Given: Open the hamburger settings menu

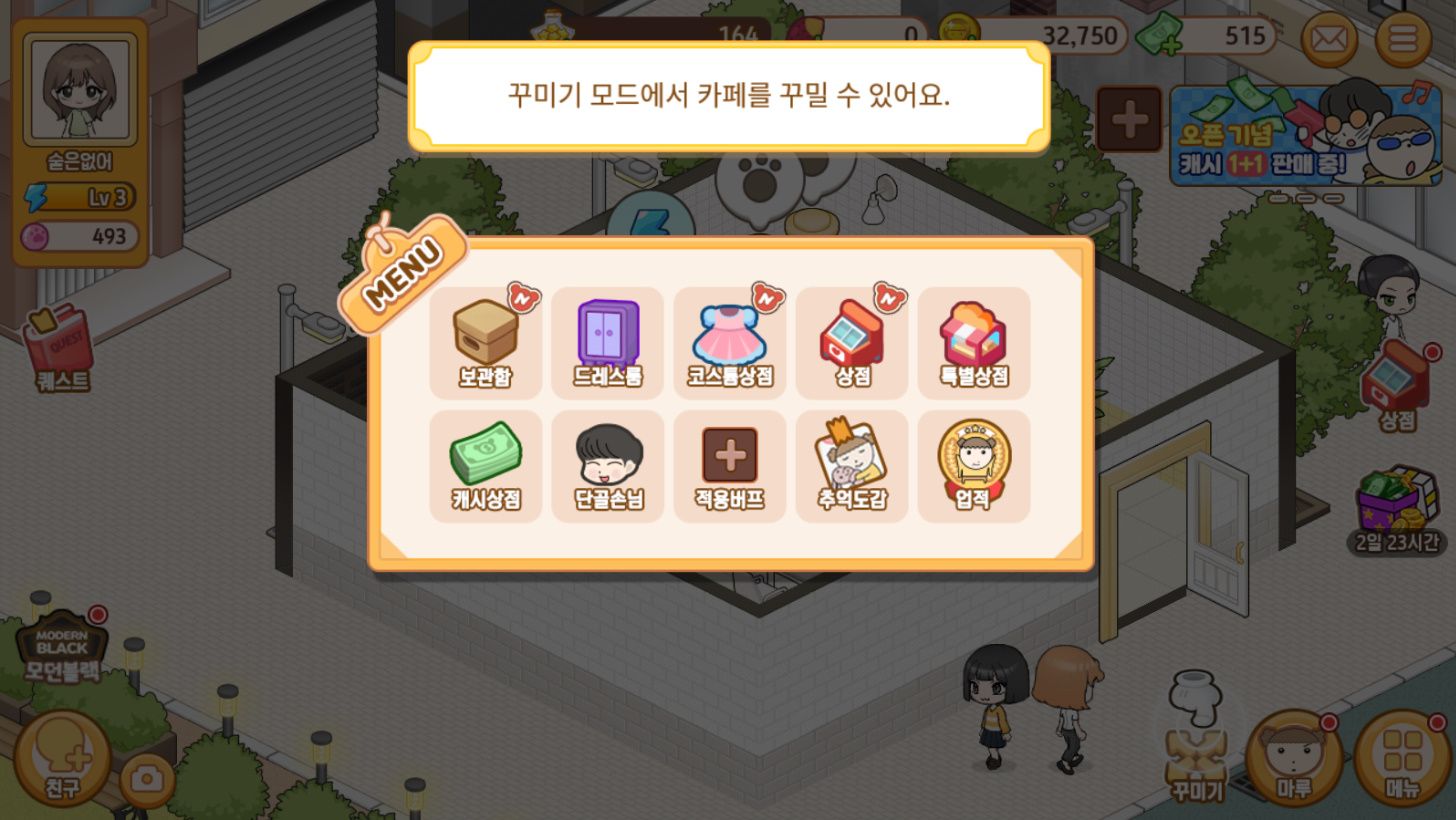Looking at the screenshot, I should [1403, 40].
